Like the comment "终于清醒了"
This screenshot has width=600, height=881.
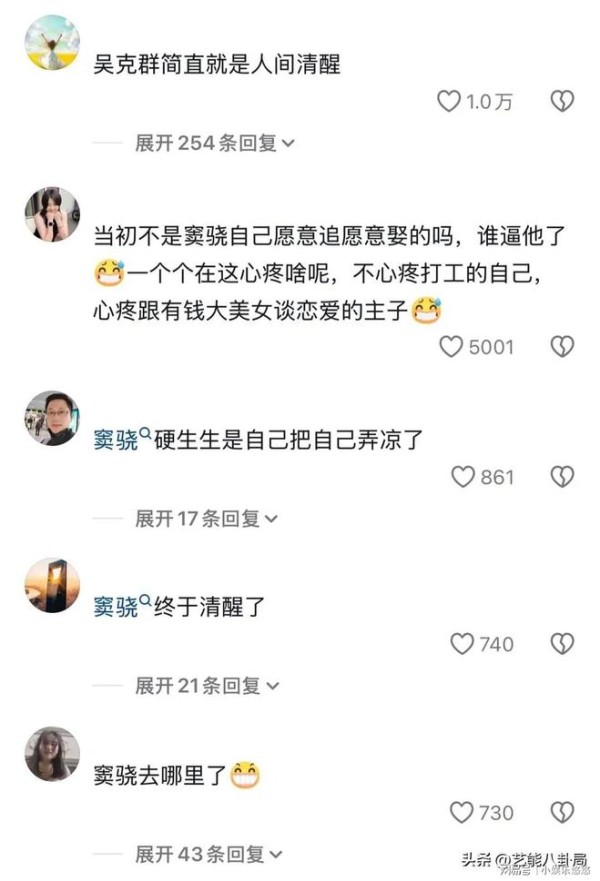pos(461,644)
